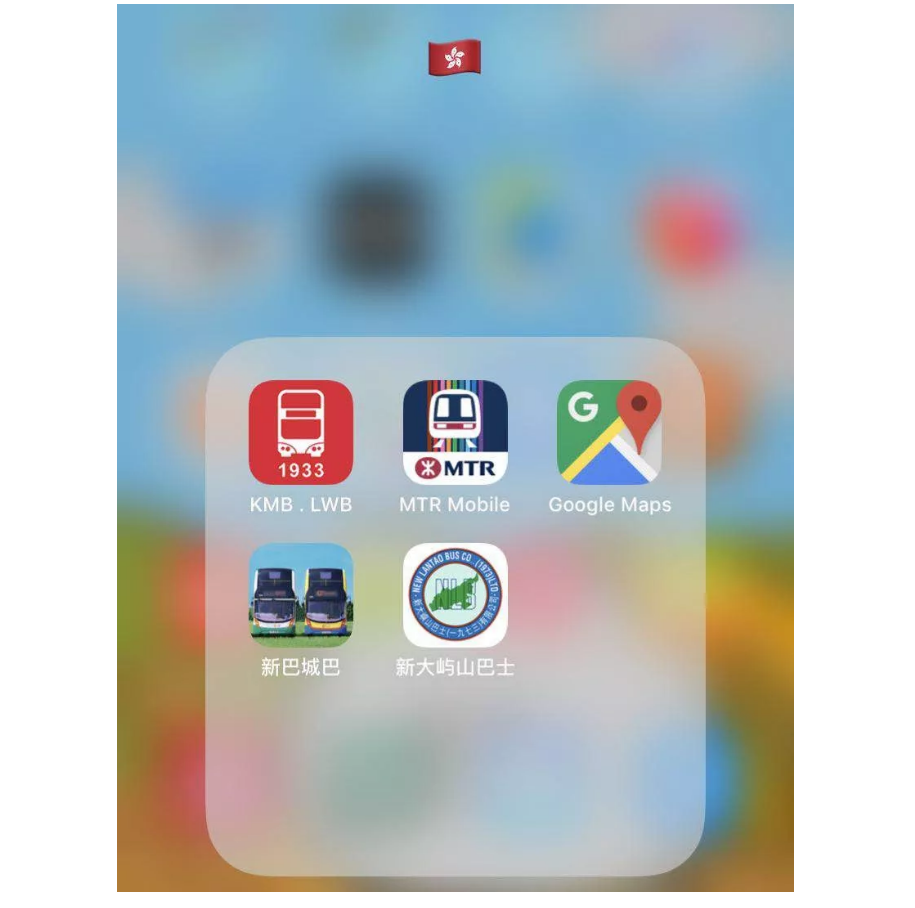Screen dimensions: 915x908
Task: Open the KMB . LWB app
Action: coord(301,433)
